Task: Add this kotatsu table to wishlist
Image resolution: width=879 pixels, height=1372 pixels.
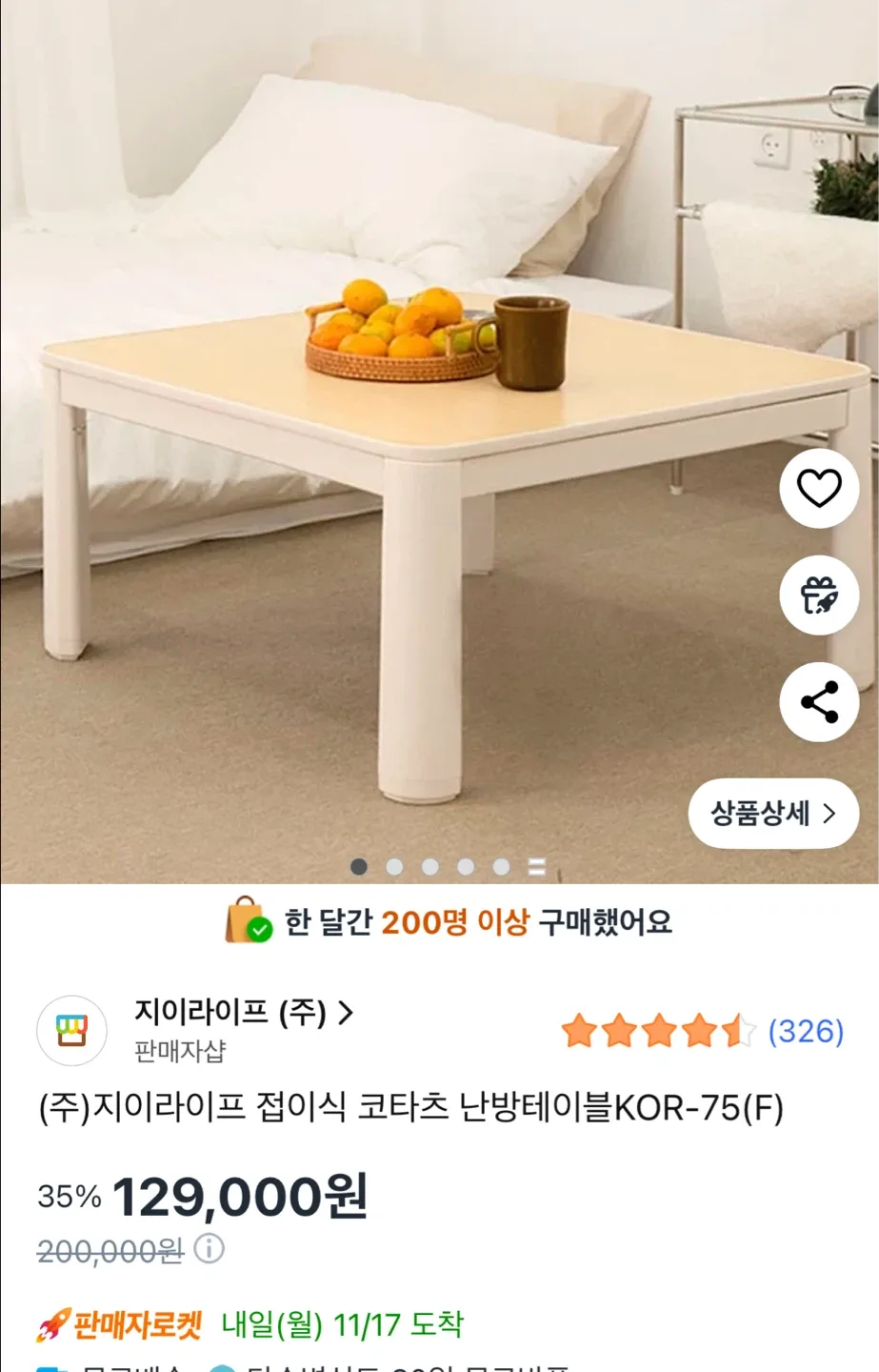Action: click(819, 489)
